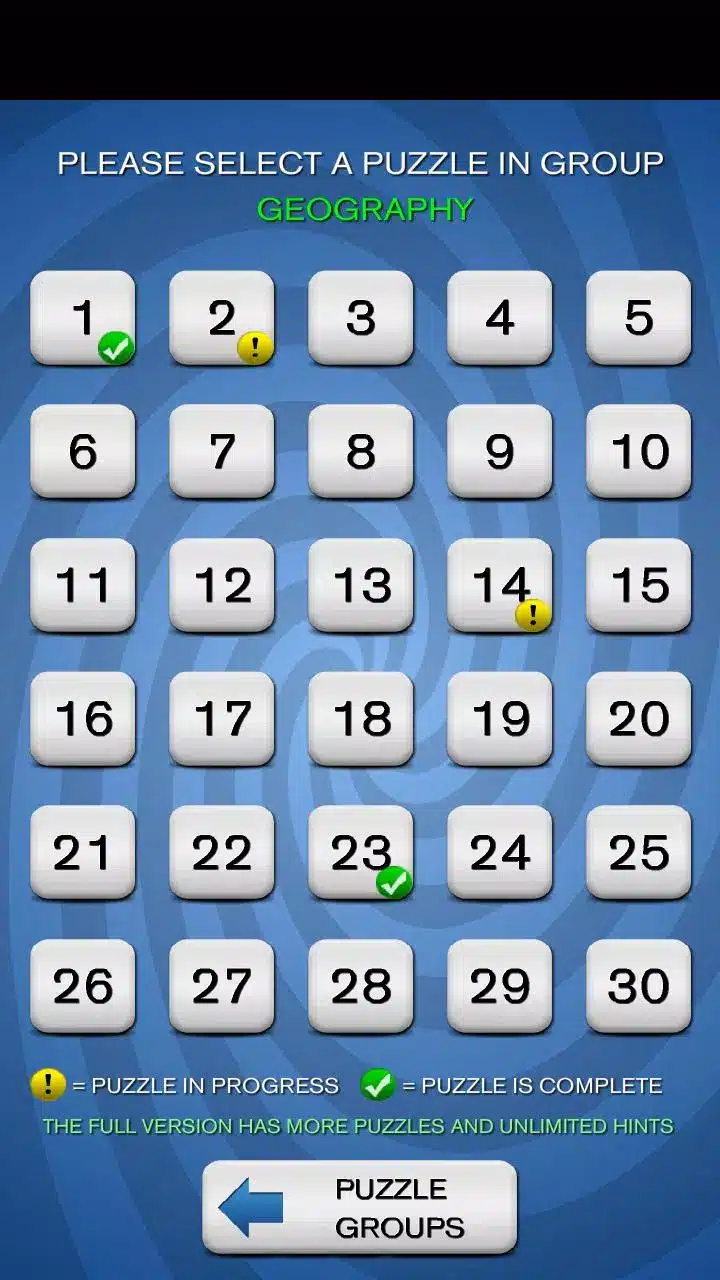Start puzzle 28
The width and height of the screenshot is (720, 1280).
[360, 986]
